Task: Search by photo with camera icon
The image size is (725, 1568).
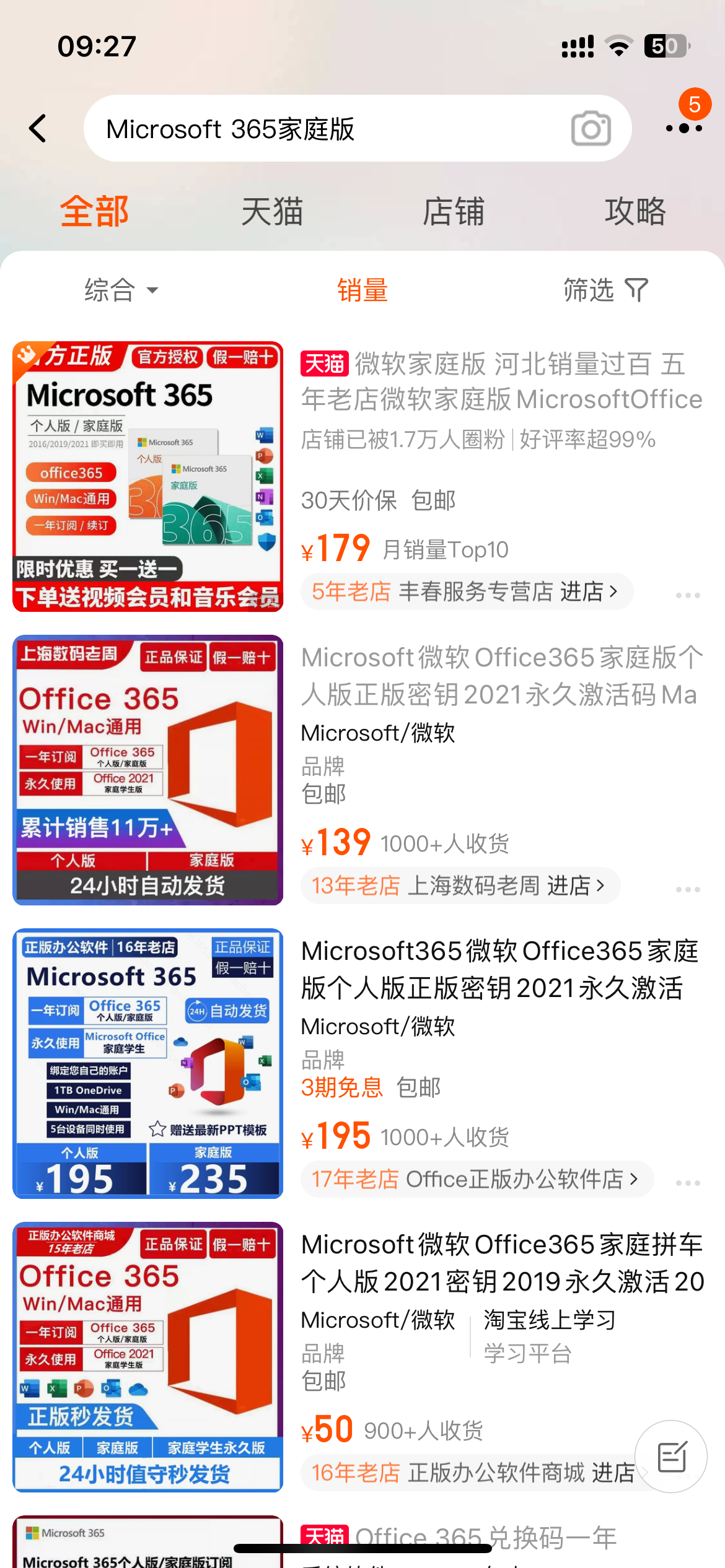Action: point(591,129)
